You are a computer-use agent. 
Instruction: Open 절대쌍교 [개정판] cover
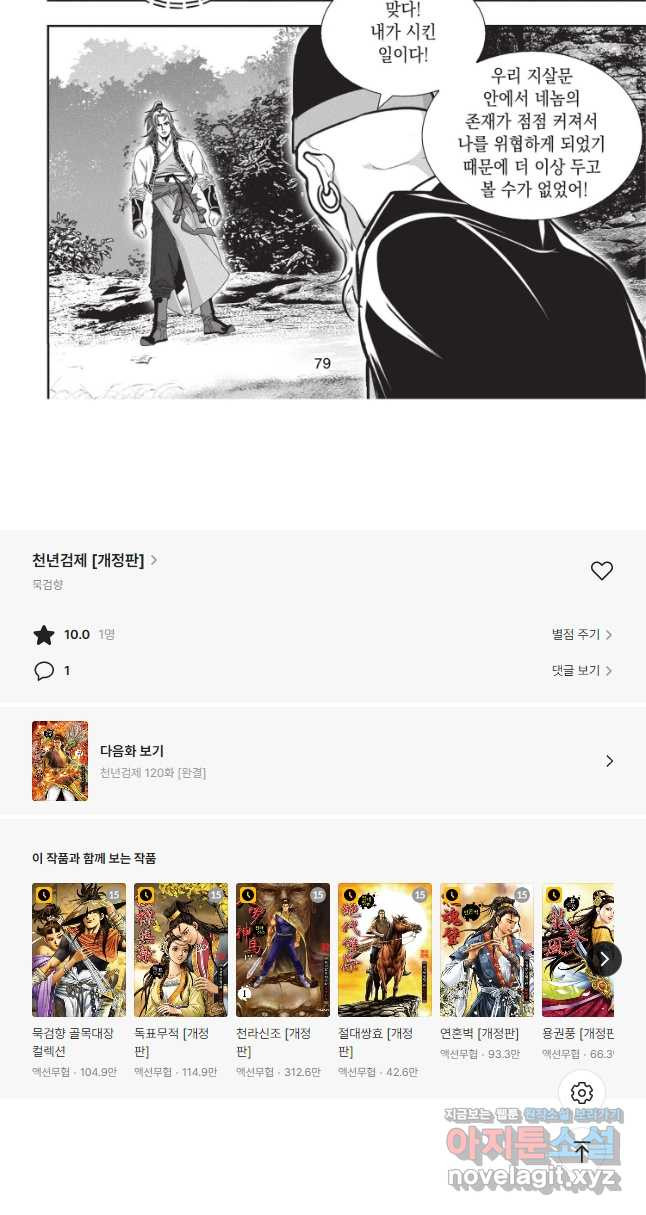[385, 949]
